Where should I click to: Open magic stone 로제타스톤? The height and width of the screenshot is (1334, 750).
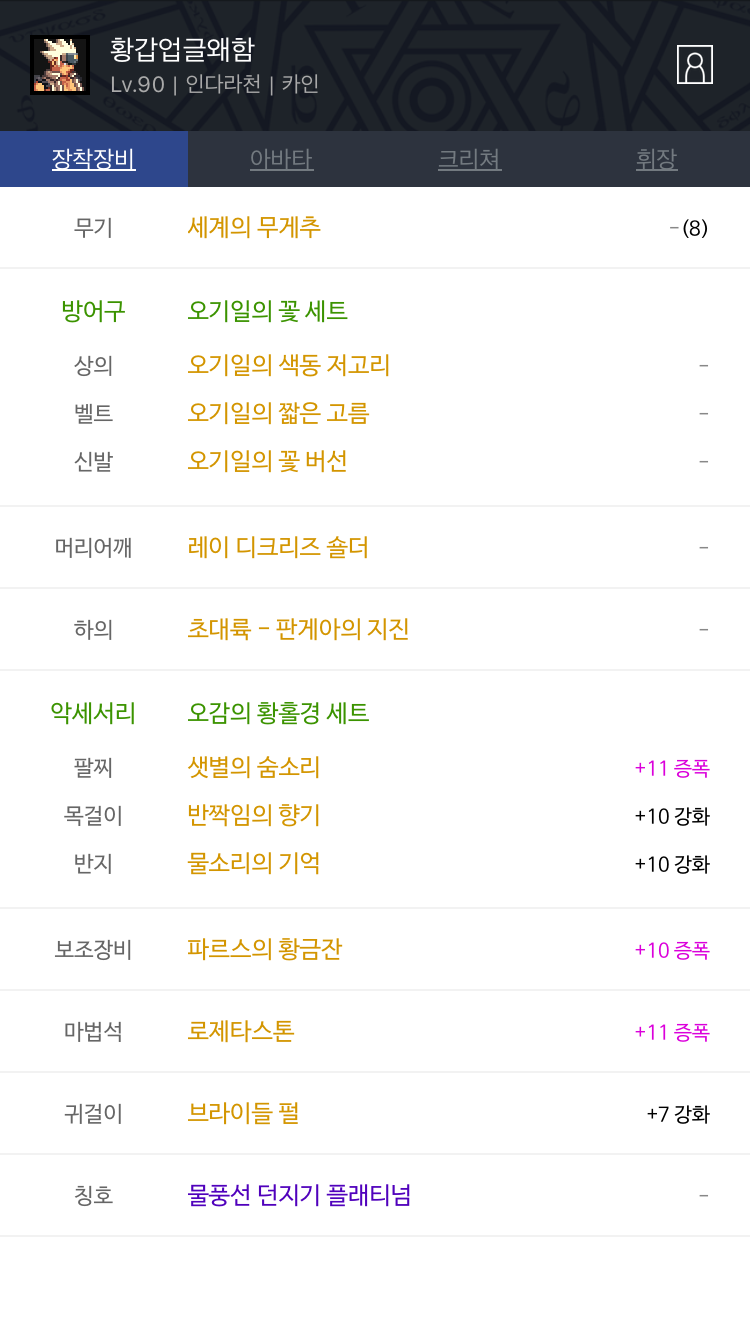pyautogui.click(x=241, y=1031)
